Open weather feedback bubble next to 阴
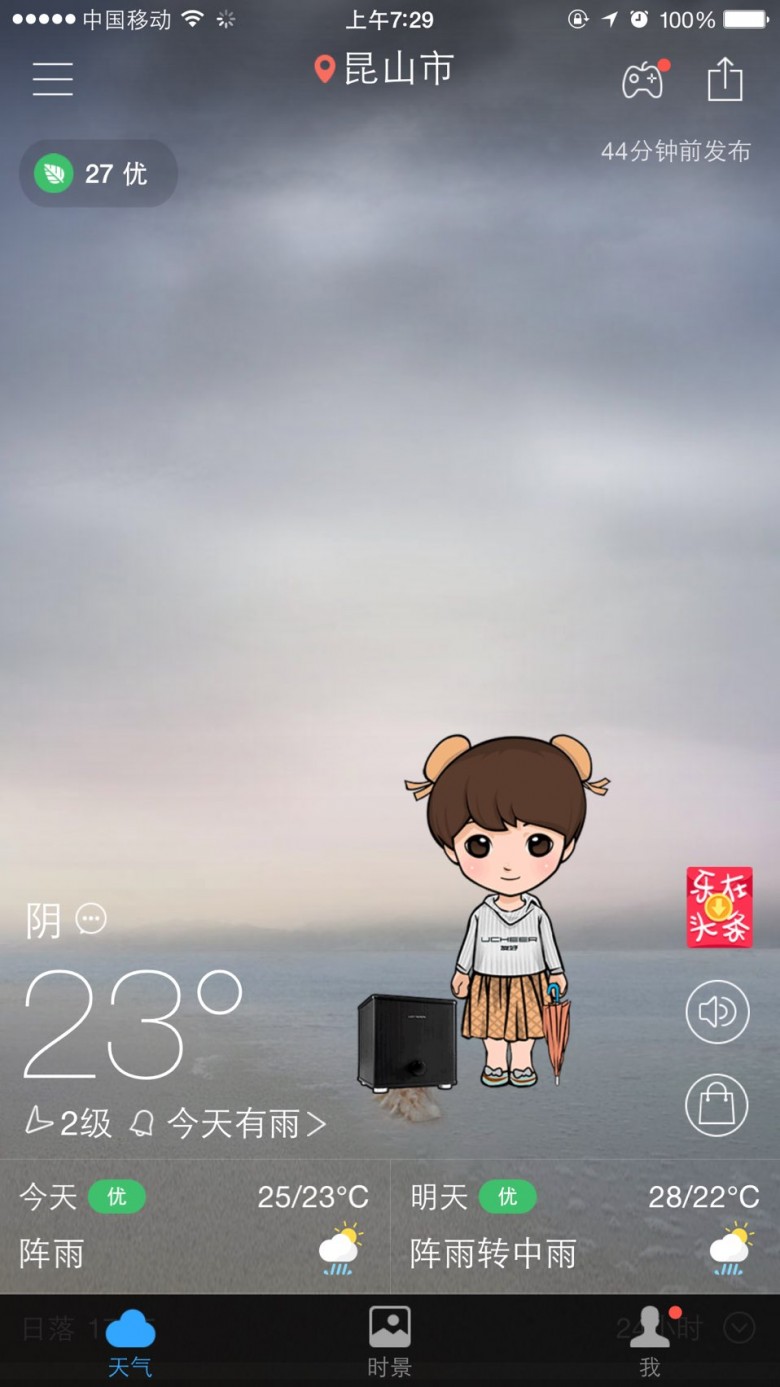This screenshot has width=780, height=1387. [91, 919]
